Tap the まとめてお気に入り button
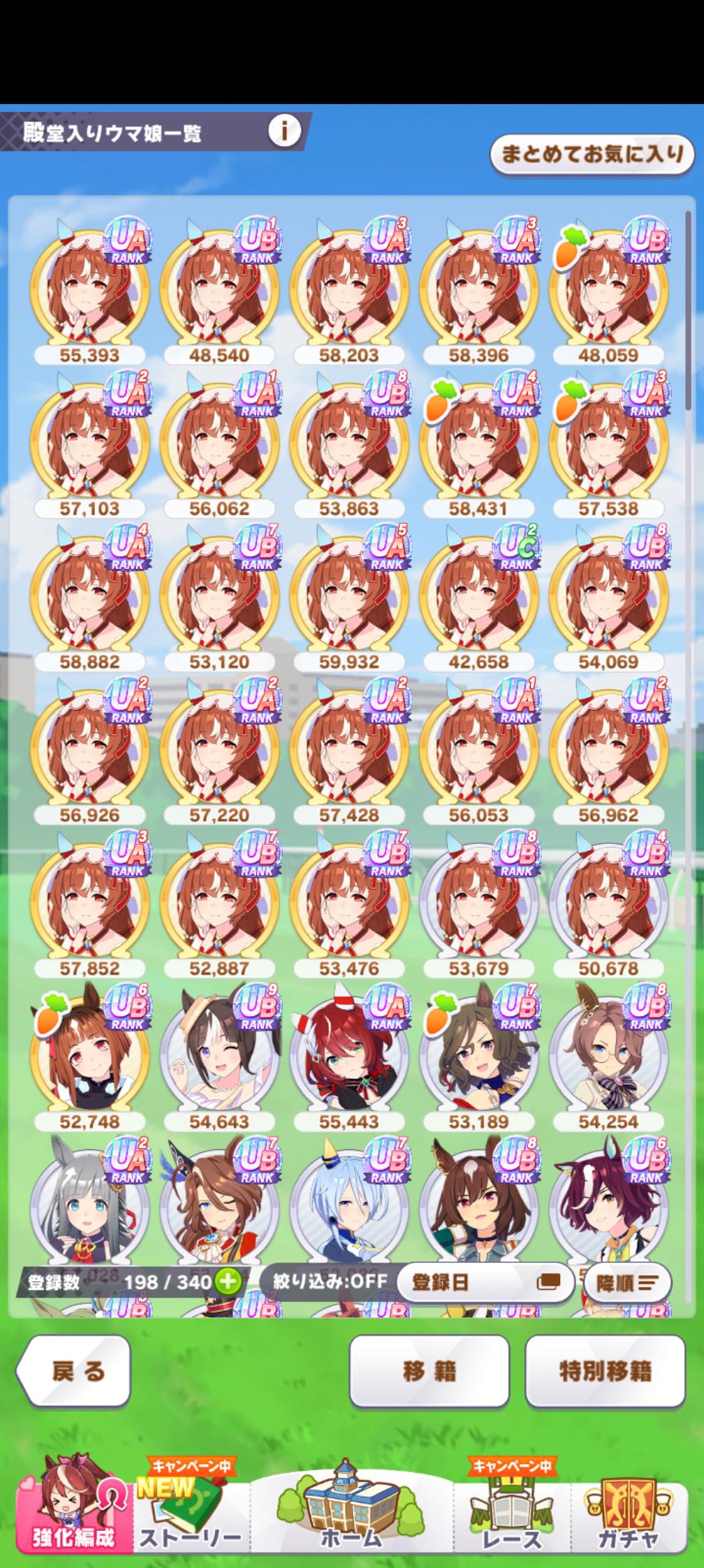Screen dimensions: 704x1568 [x=592, y=154]
